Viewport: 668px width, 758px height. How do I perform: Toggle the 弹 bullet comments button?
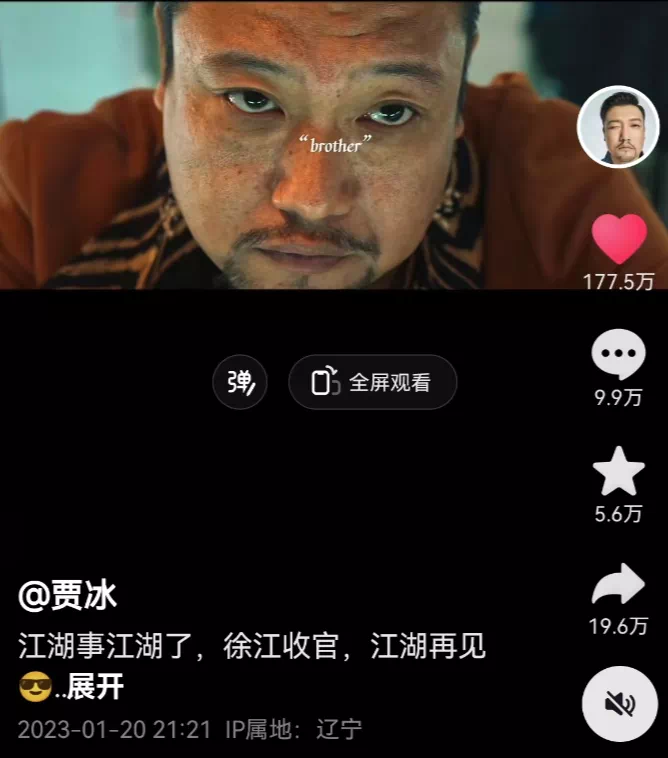pos(240,382)
